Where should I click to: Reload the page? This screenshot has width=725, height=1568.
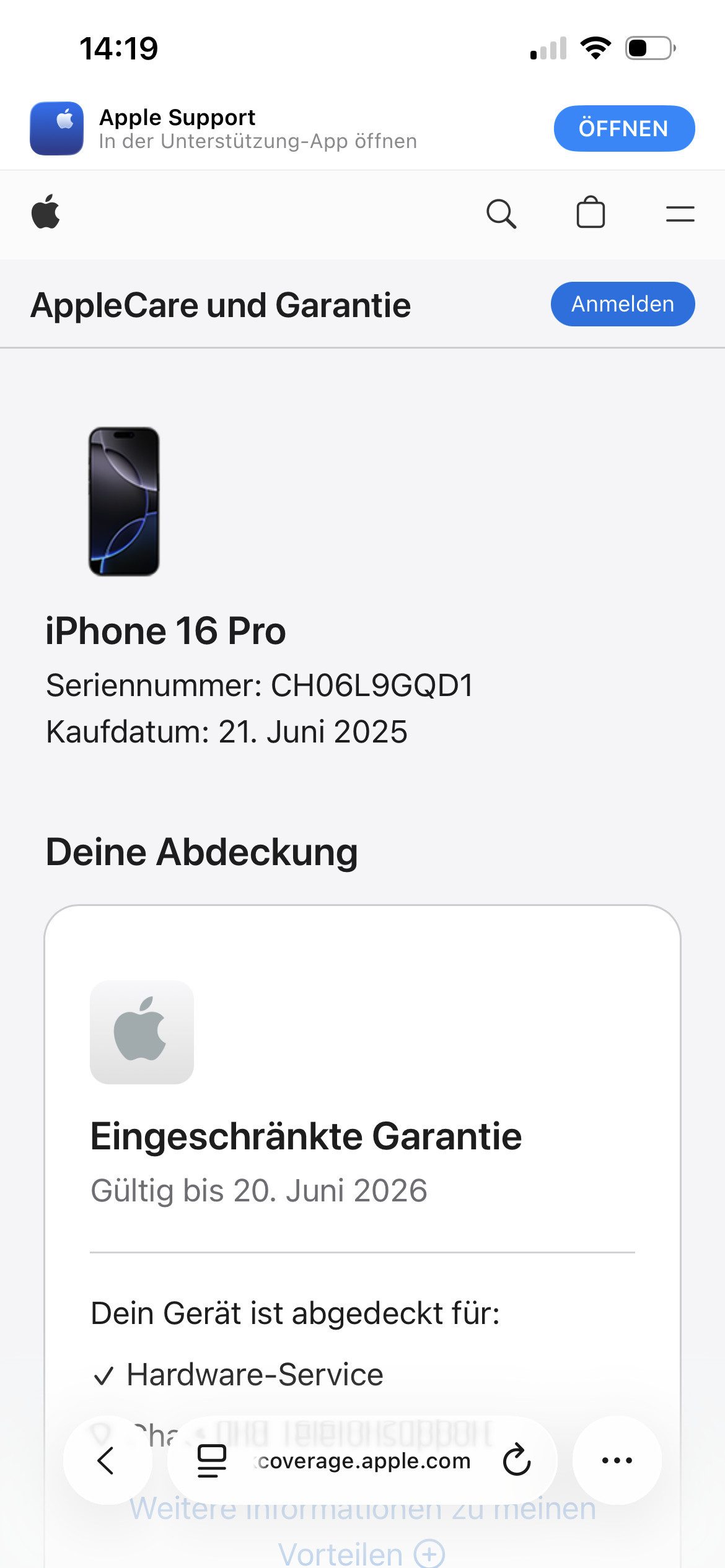(x=516, y=1460)
